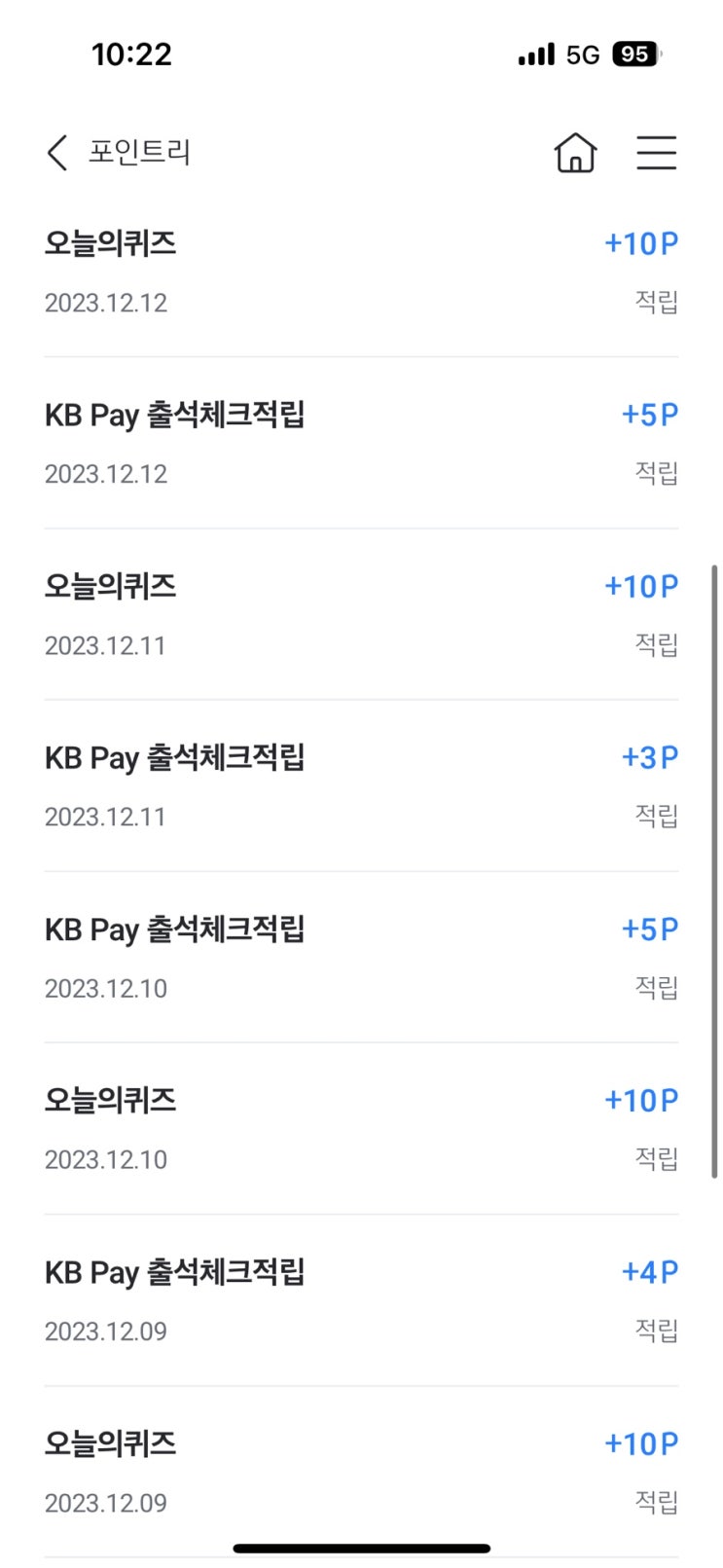Tap the 적립 label under +5P on 2023.12.10
The width and height of the screenshot is (723, 1568).
[x=655, y=988]
